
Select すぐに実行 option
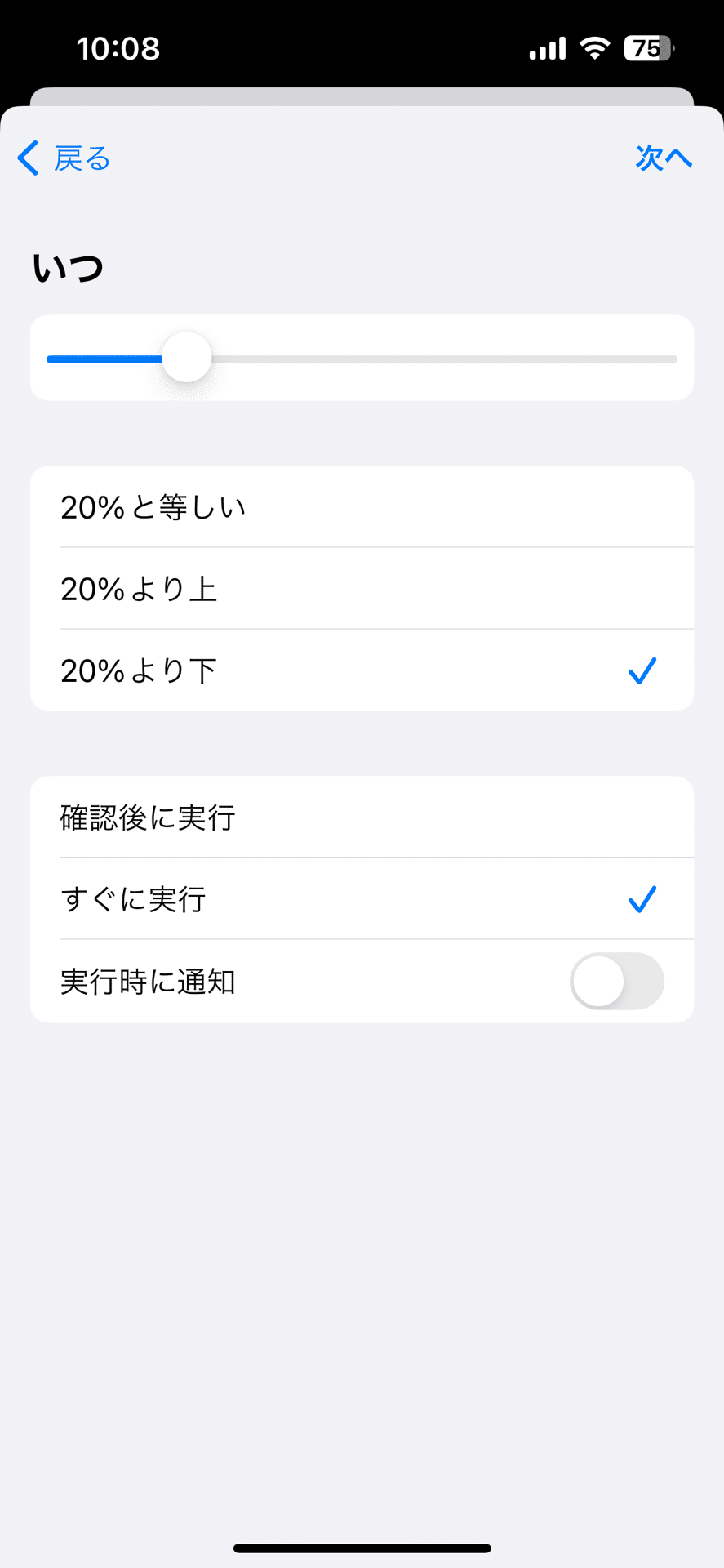coord(362,899)
